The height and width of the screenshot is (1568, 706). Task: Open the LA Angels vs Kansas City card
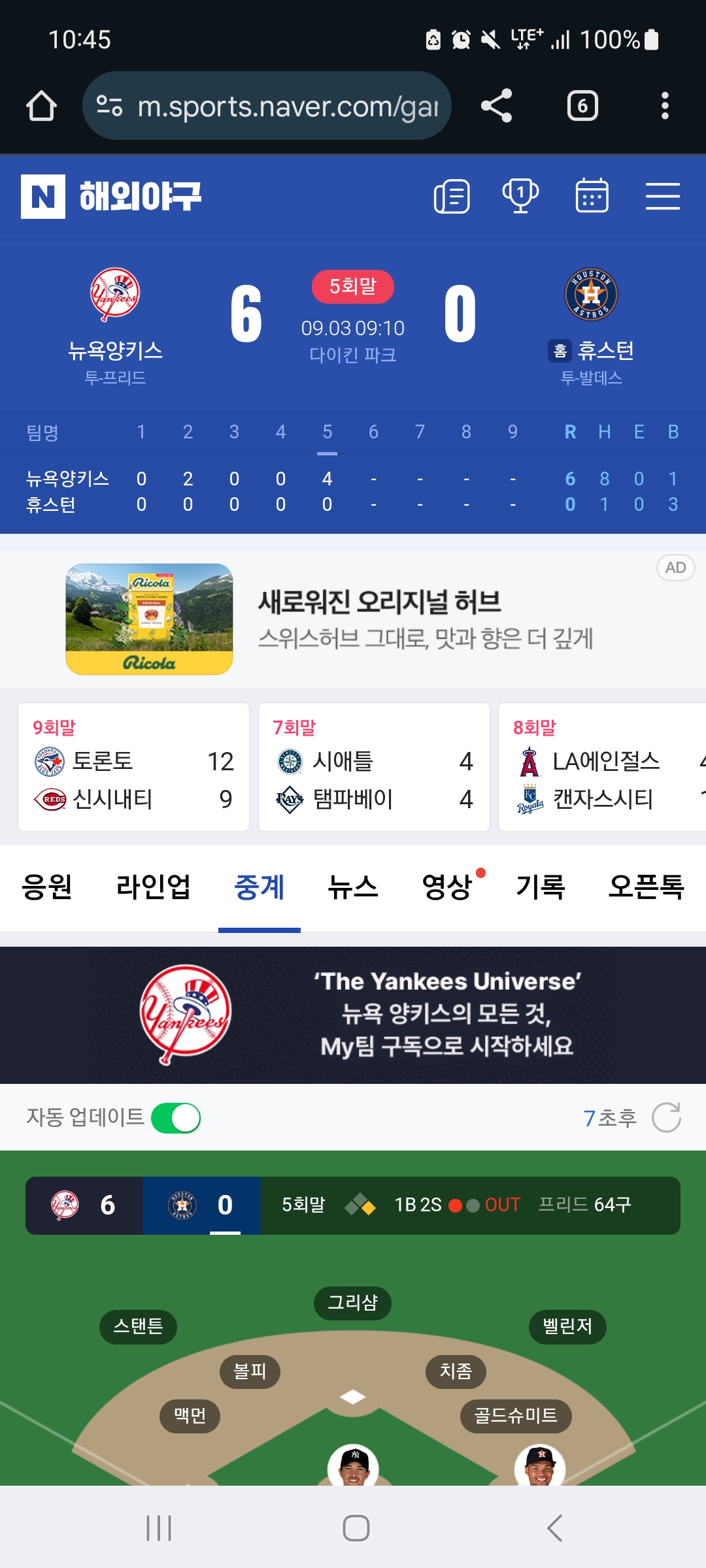[602, 767]
